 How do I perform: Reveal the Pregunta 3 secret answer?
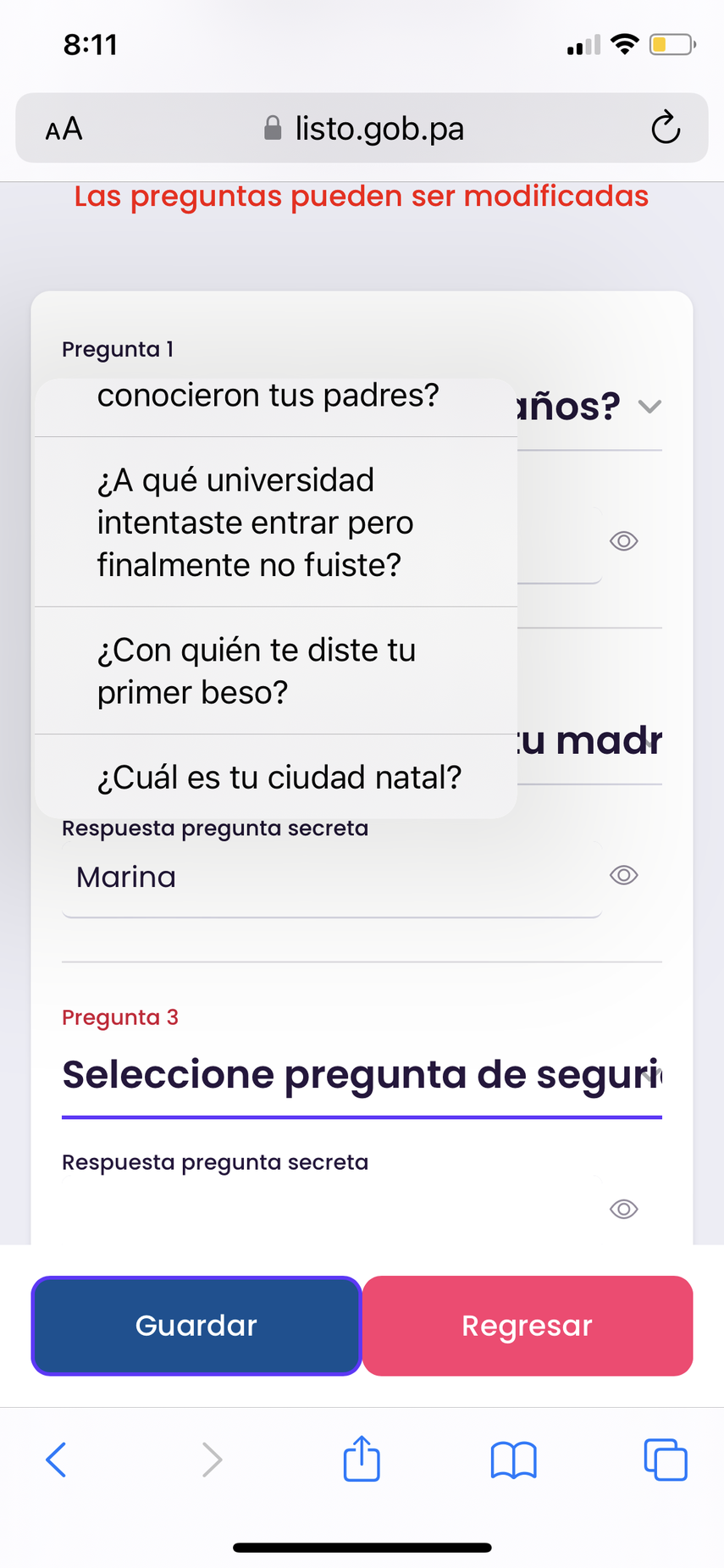(623, 1210)
